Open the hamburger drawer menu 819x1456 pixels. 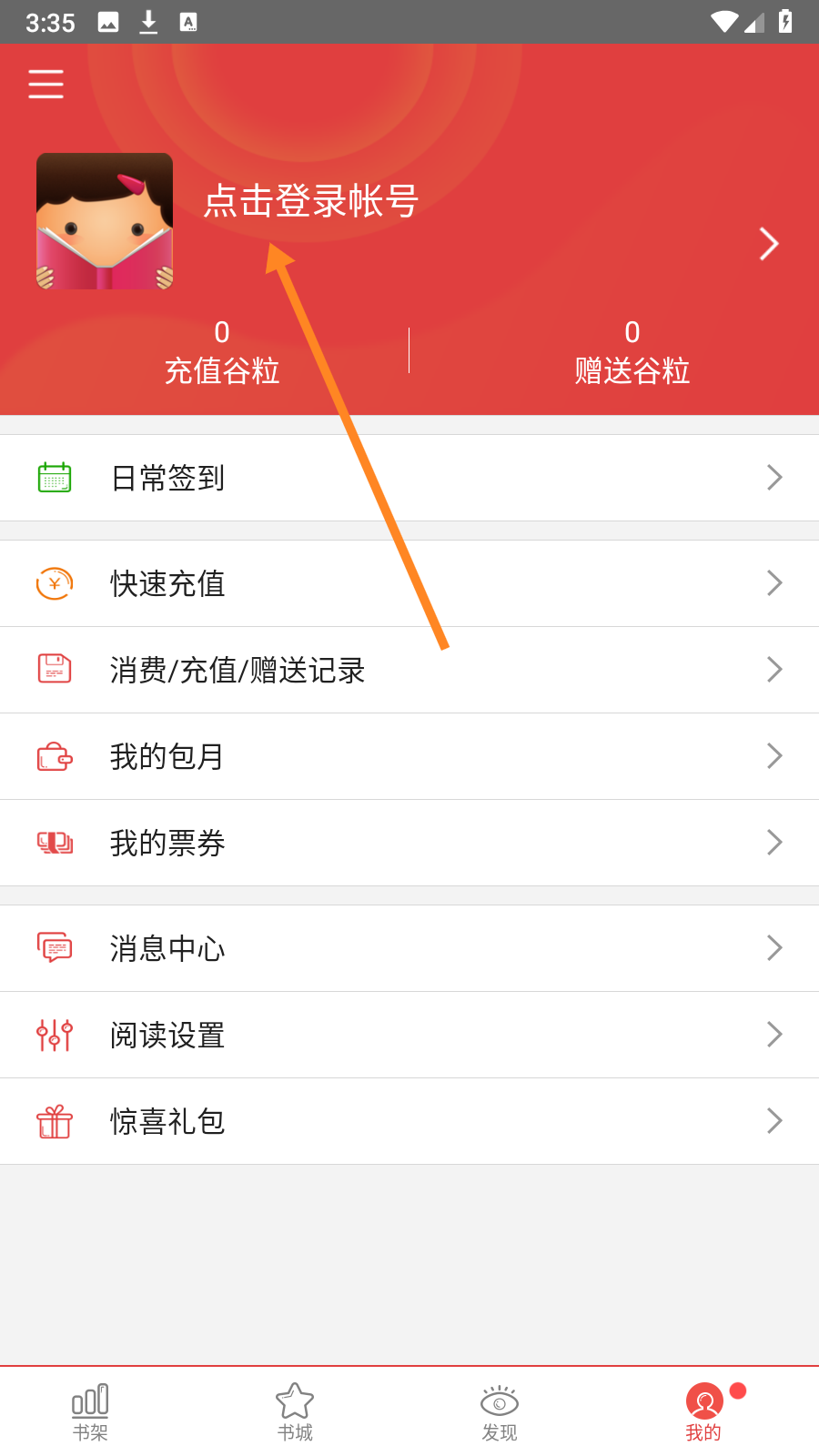point(45,84)
